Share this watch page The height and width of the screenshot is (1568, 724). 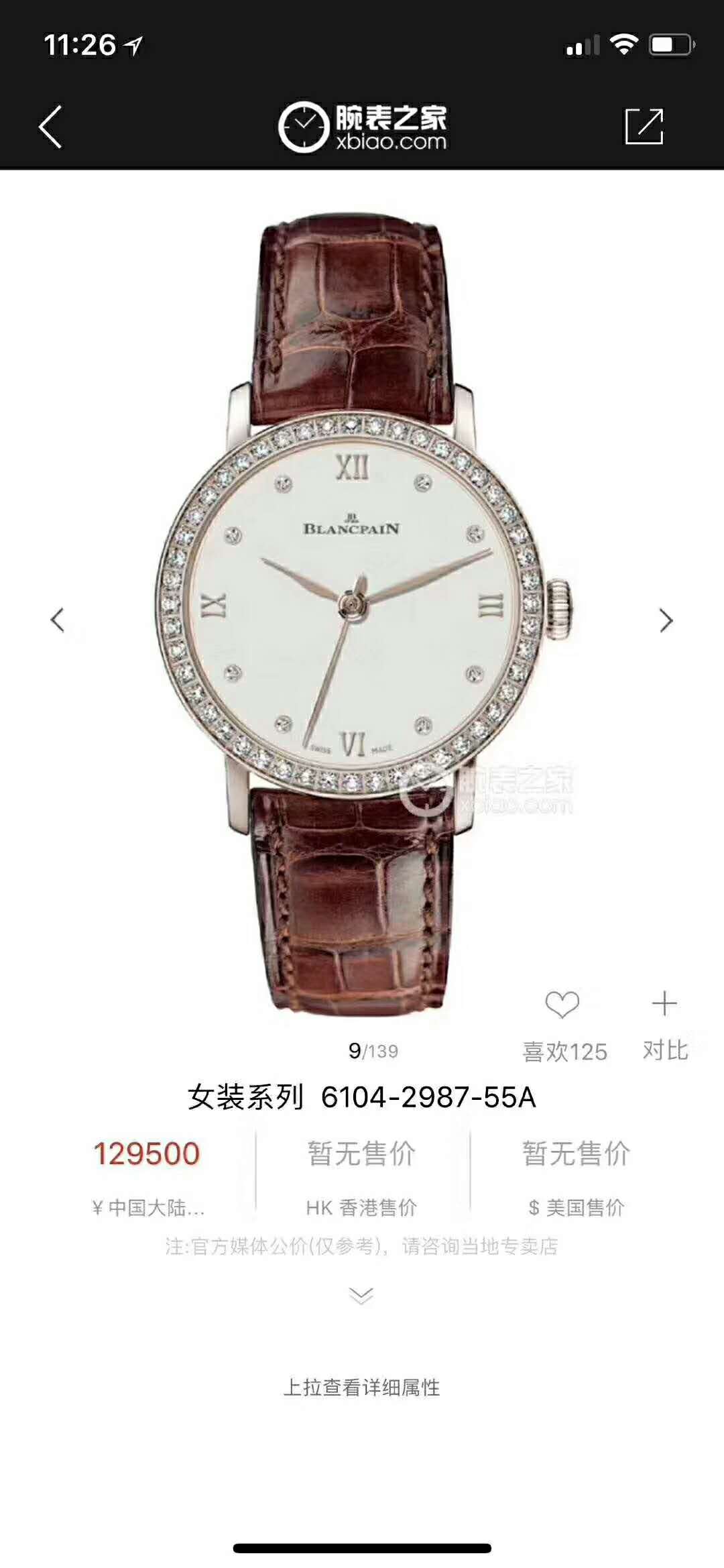[x=644, y=126]
